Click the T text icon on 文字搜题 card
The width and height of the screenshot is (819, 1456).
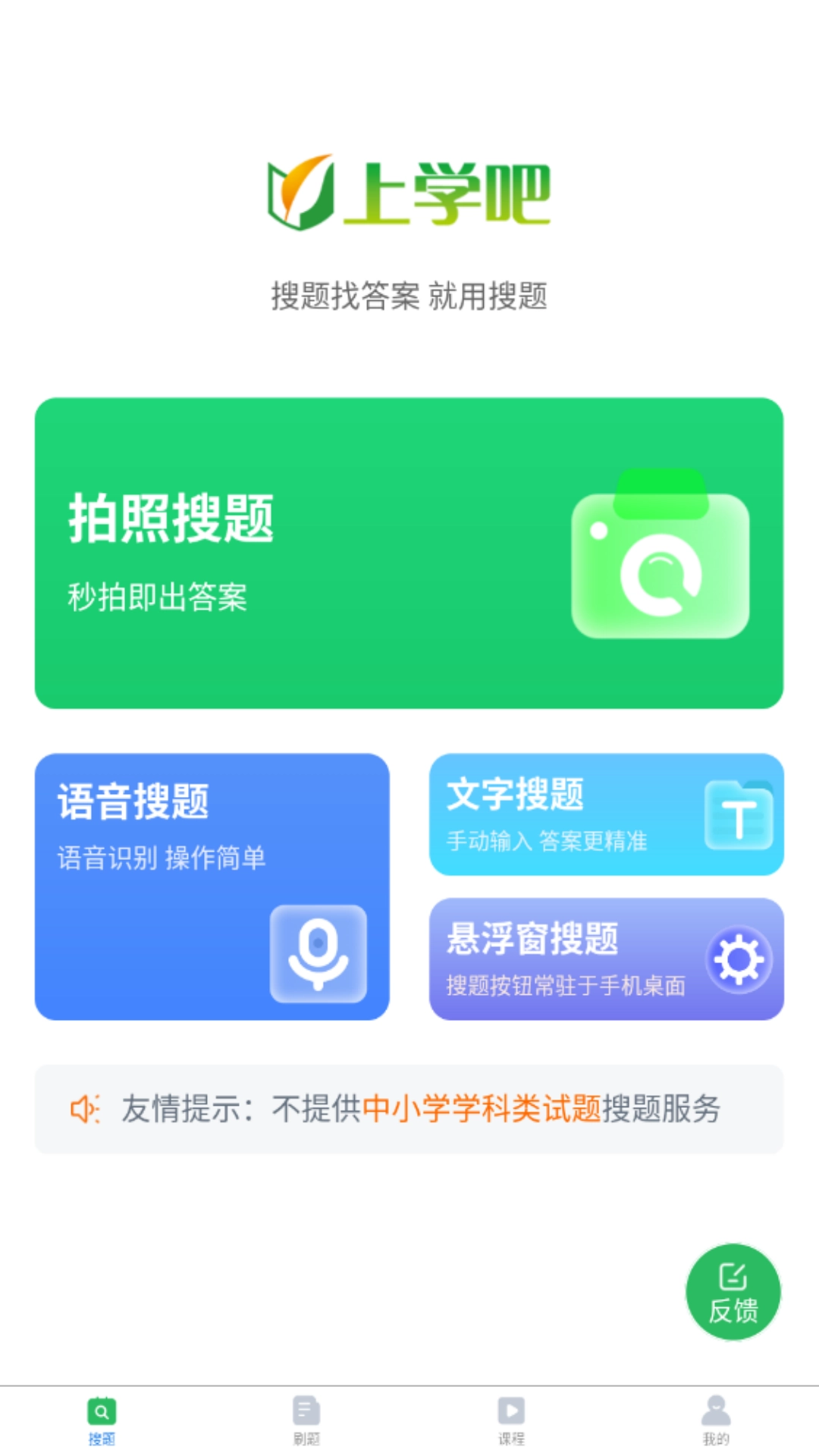coord(739,814)
